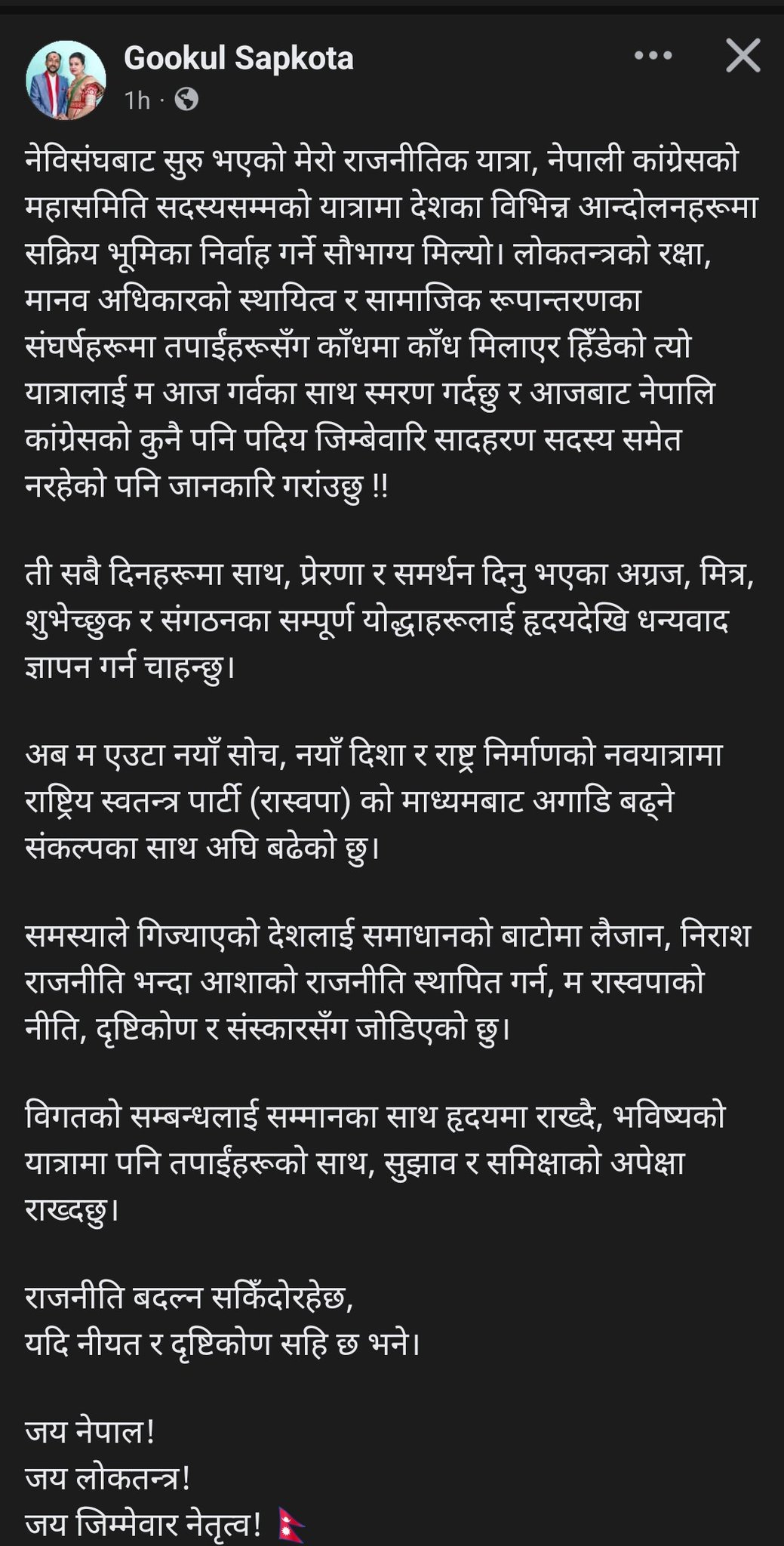The height and width of the screenshot is (1546, 784).
Task: Tap the Gookul Sapkota name link
Action: point(238,59)
